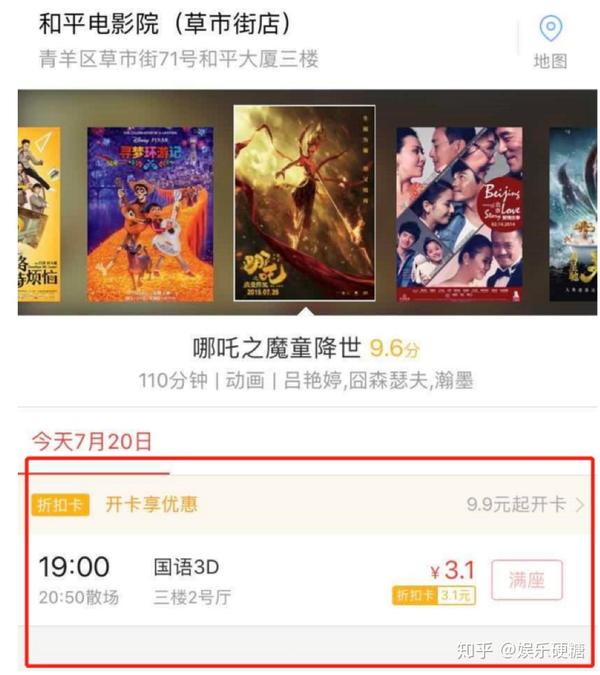Select the 今天7月20日 date tab

click(x=92, y=441)
